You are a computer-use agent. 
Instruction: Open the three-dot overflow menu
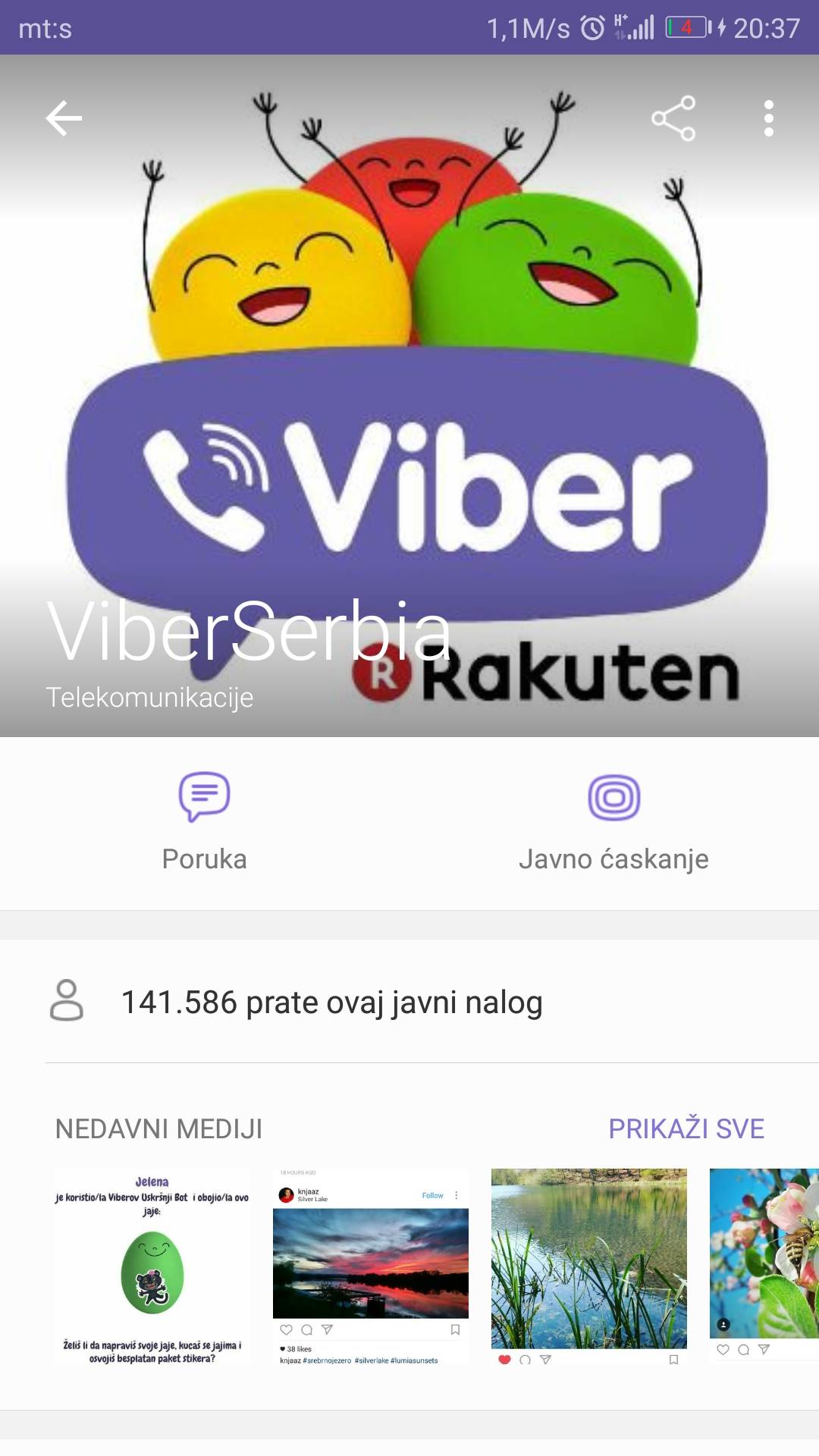point(768,118)
